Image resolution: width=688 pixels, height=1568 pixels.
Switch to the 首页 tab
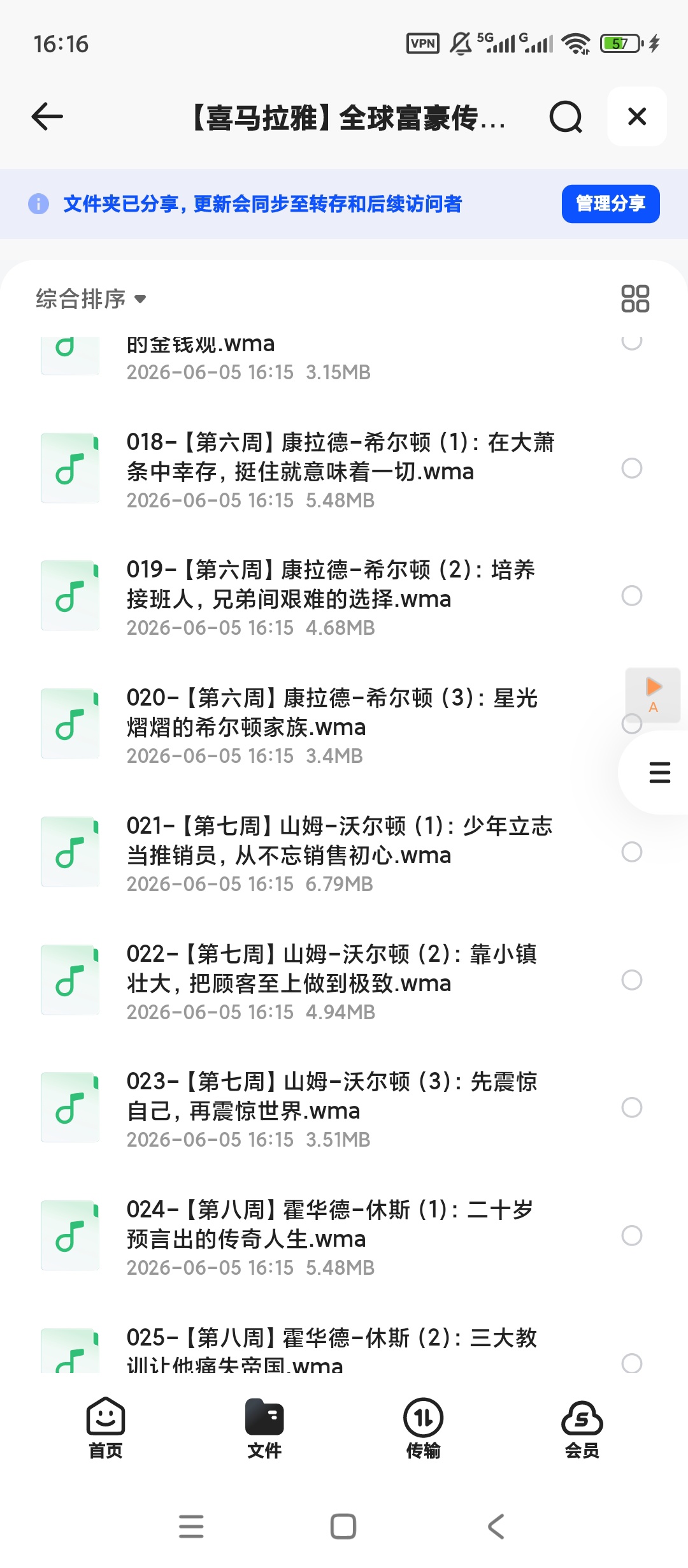tap(106, 1428)
